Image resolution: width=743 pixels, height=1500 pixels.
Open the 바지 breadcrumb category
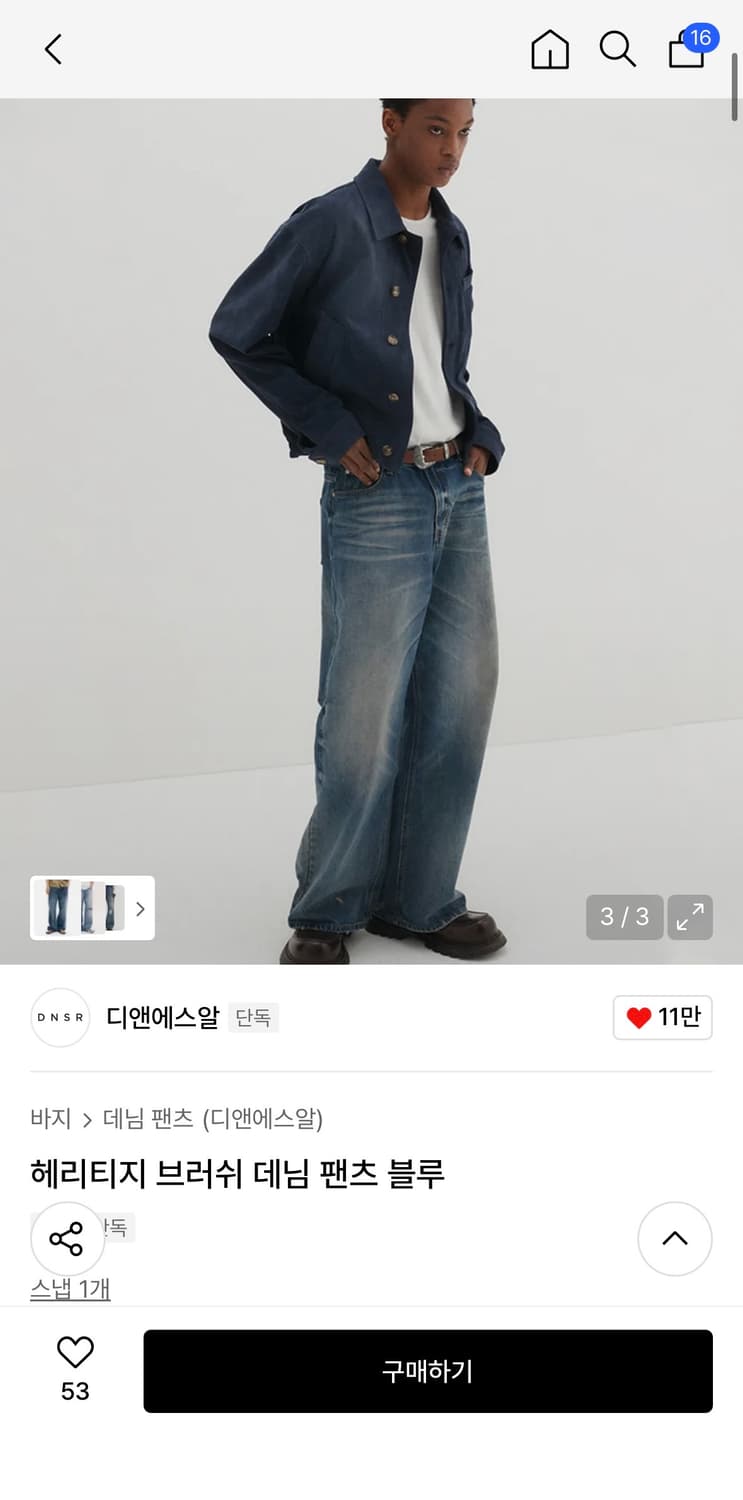[x=51, y=1120]
